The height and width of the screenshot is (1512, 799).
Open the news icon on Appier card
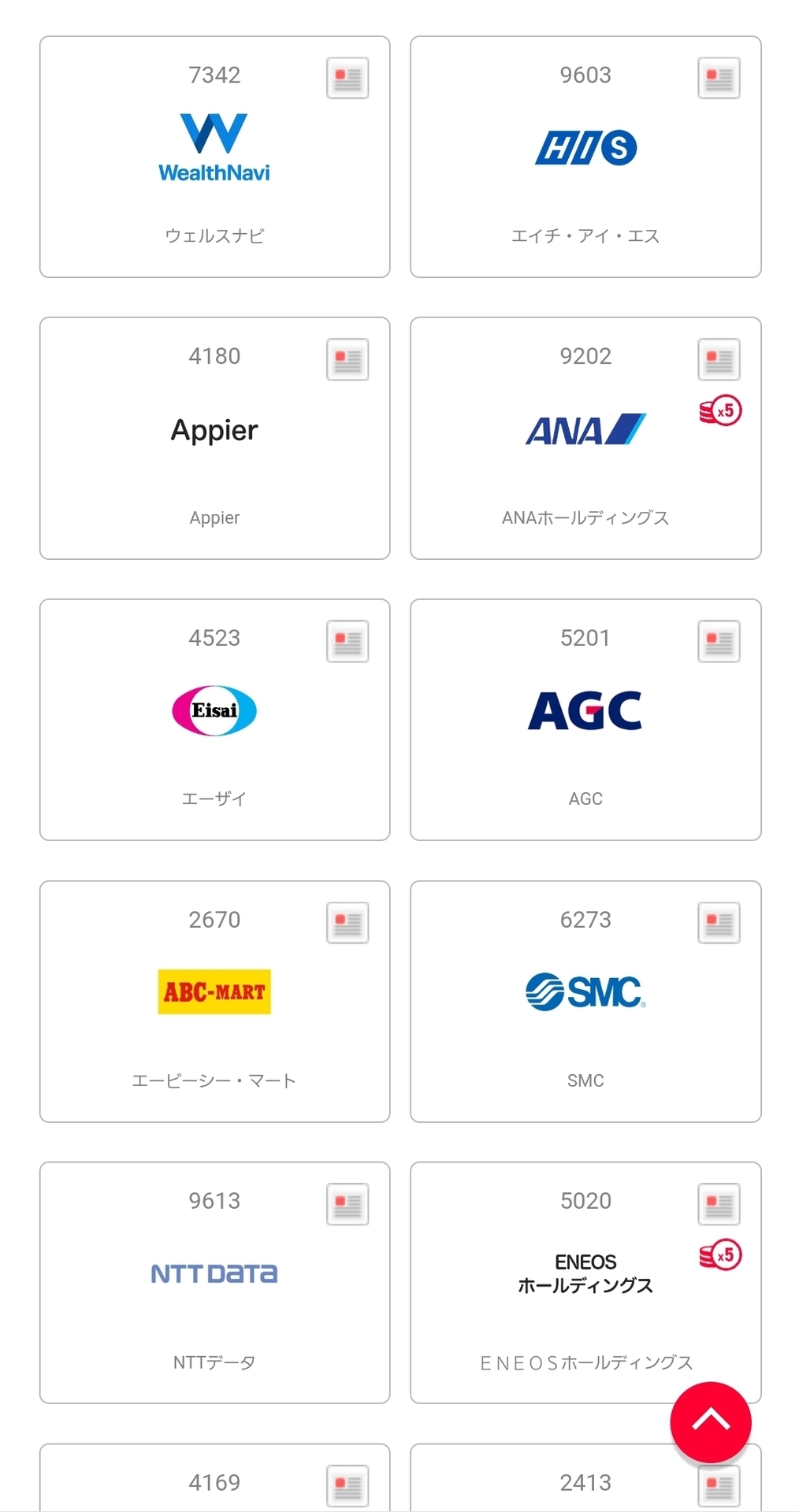[347, 359]
